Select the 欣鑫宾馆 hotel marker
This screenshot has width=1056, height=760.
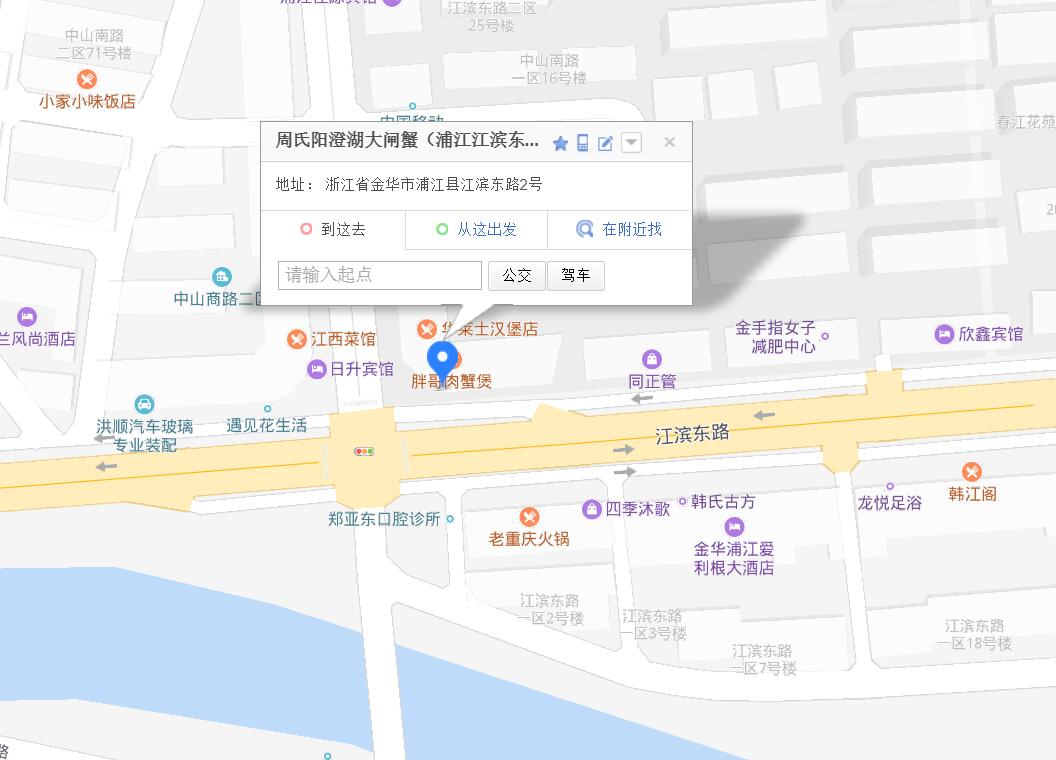944,334
